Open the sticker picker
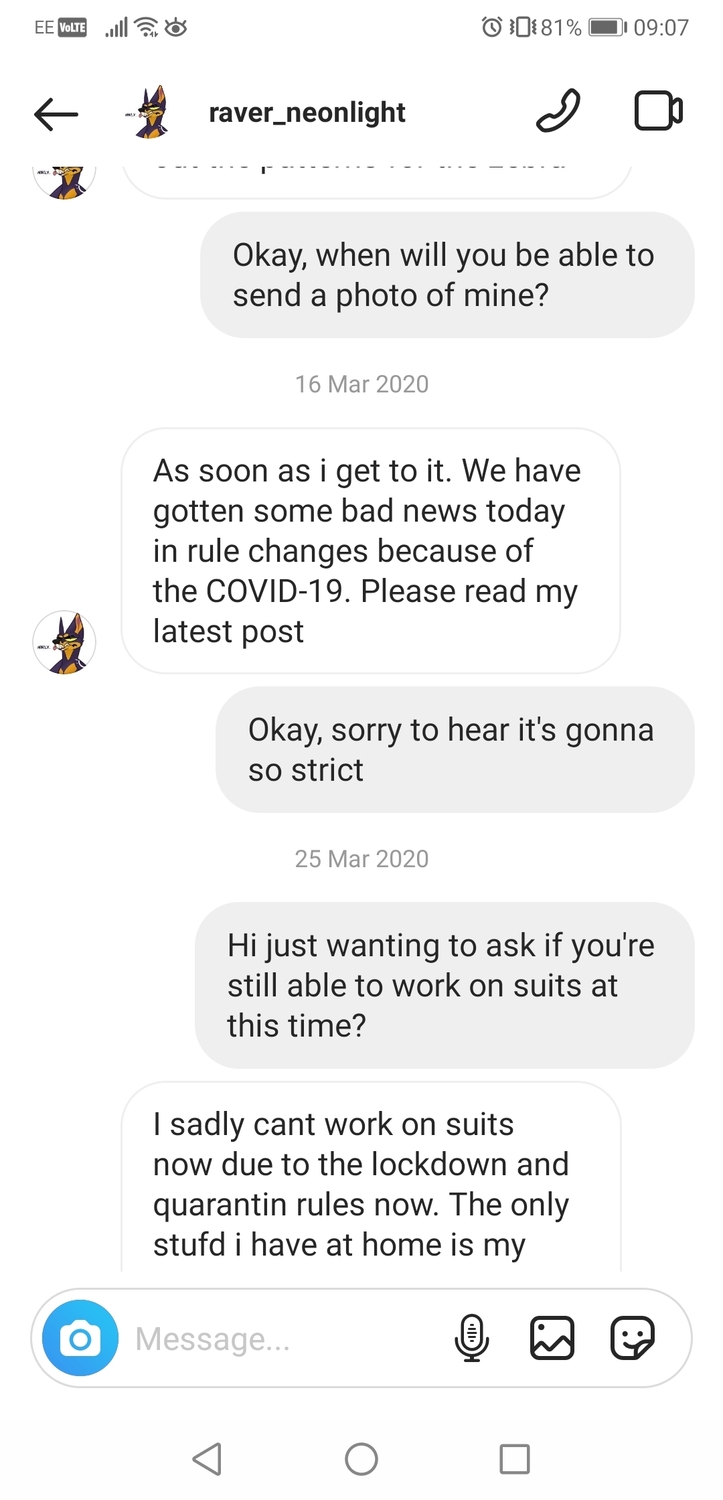This screenshot has height=1500, width=723. (x=633, y=1338)
